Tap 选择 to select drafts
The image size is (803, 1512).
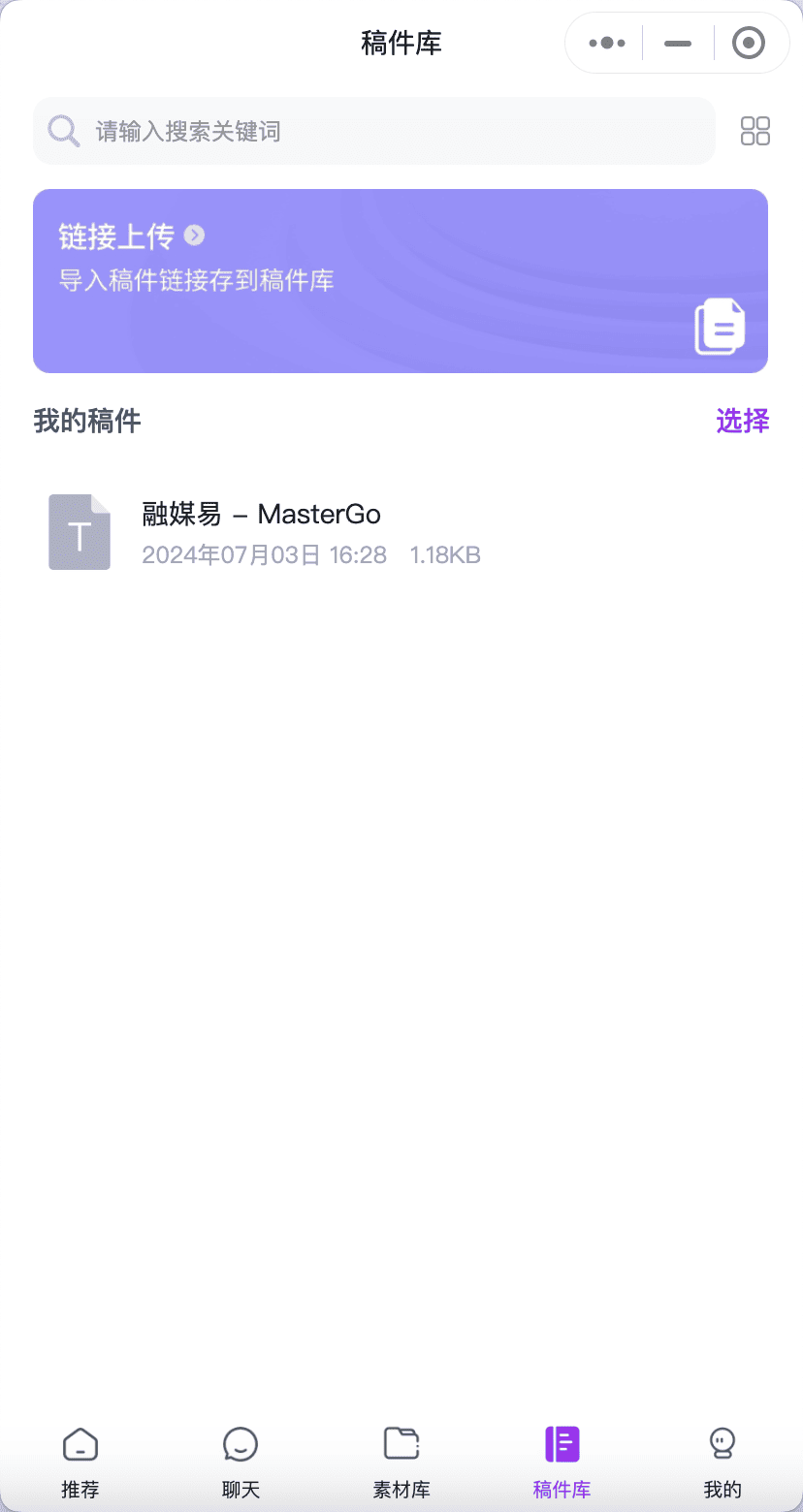[x=742, y=421]
